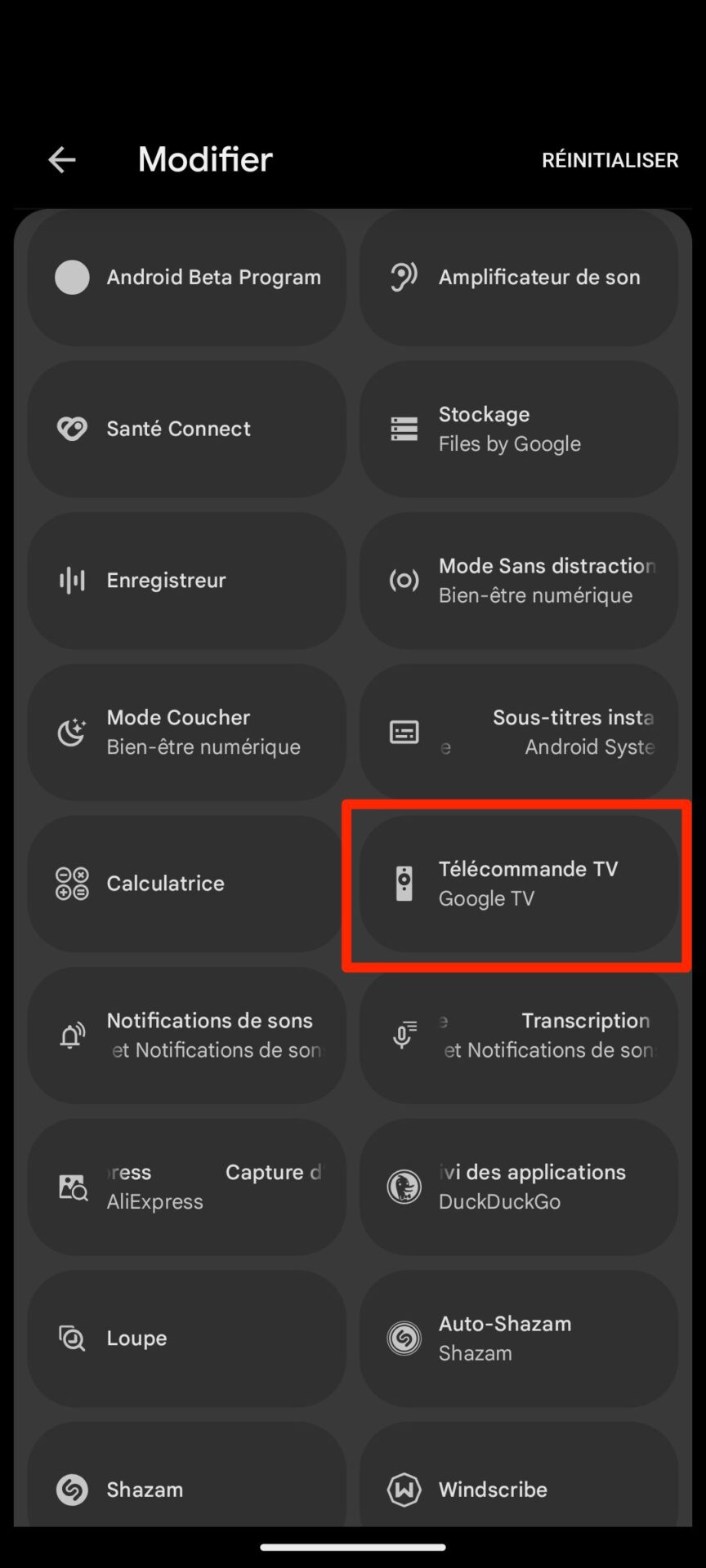Image resolution: width=706 pixels, height=1568 pixels.
Task: Tap the Notifications de sons tile
Action: 186,1036
